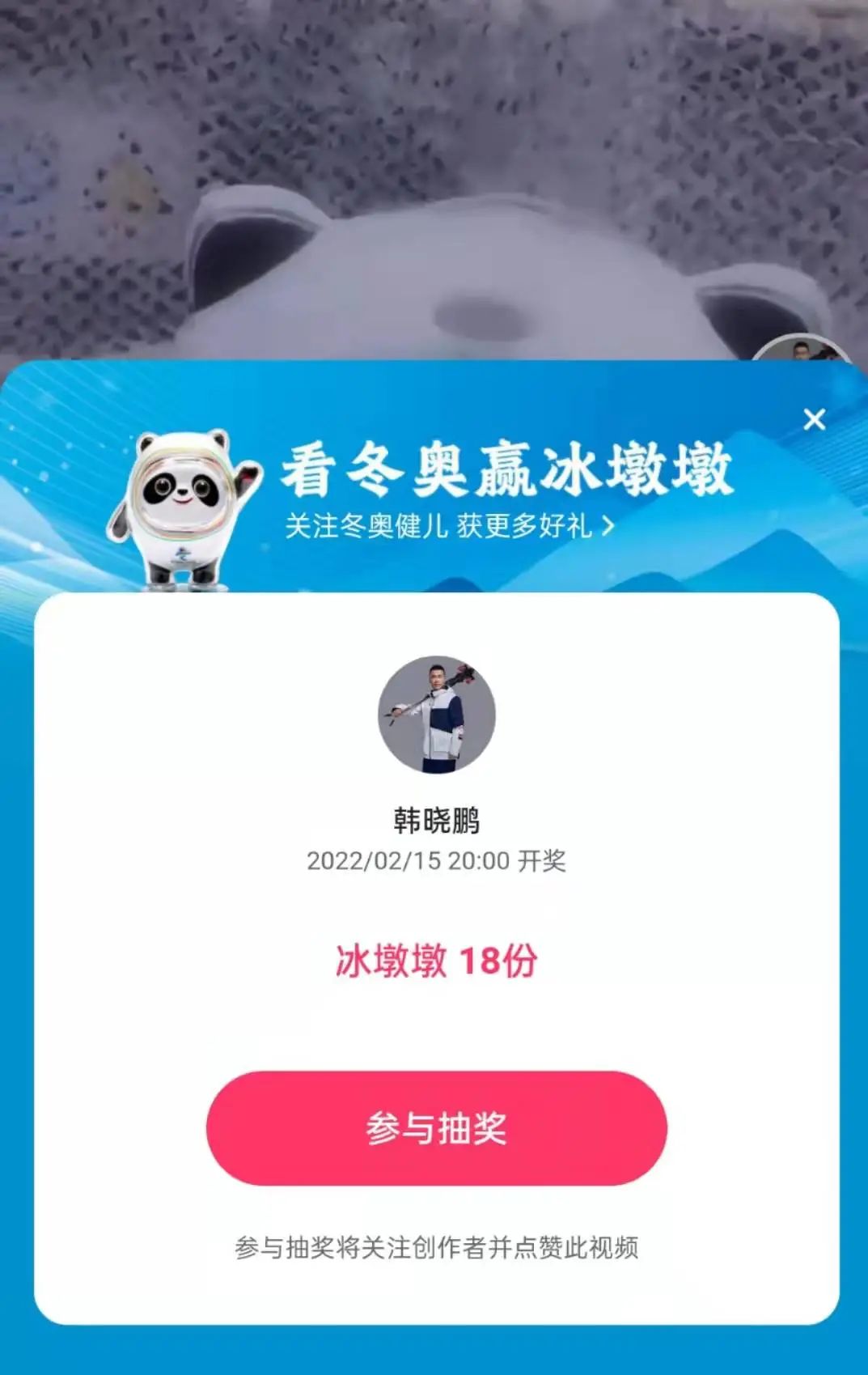
Task: Open 韩晓鹏's profile avatar
Action: click(x=437, y=715)
